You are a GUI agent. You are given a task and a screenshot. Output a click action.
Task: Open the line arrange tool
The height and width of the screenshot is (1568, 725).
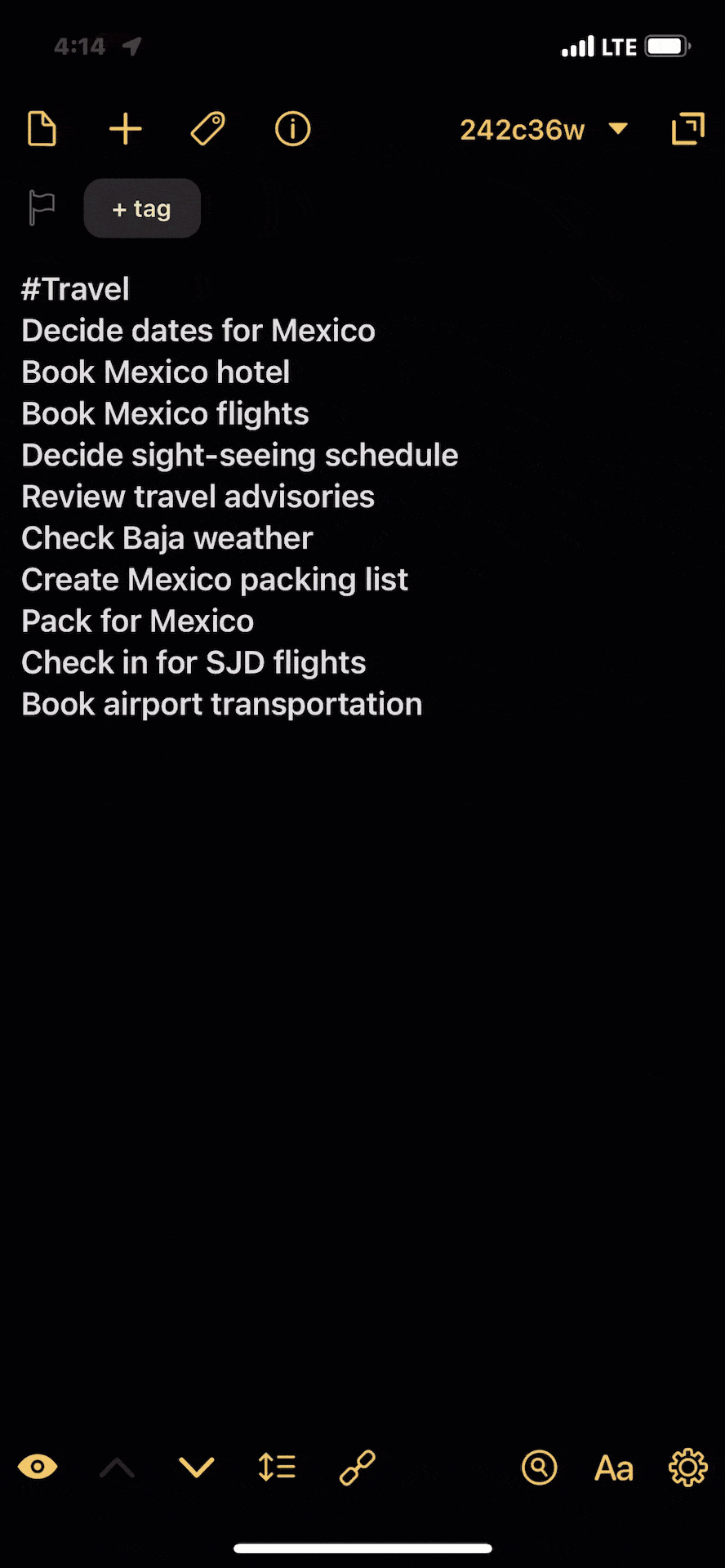tap(277, 1467)
